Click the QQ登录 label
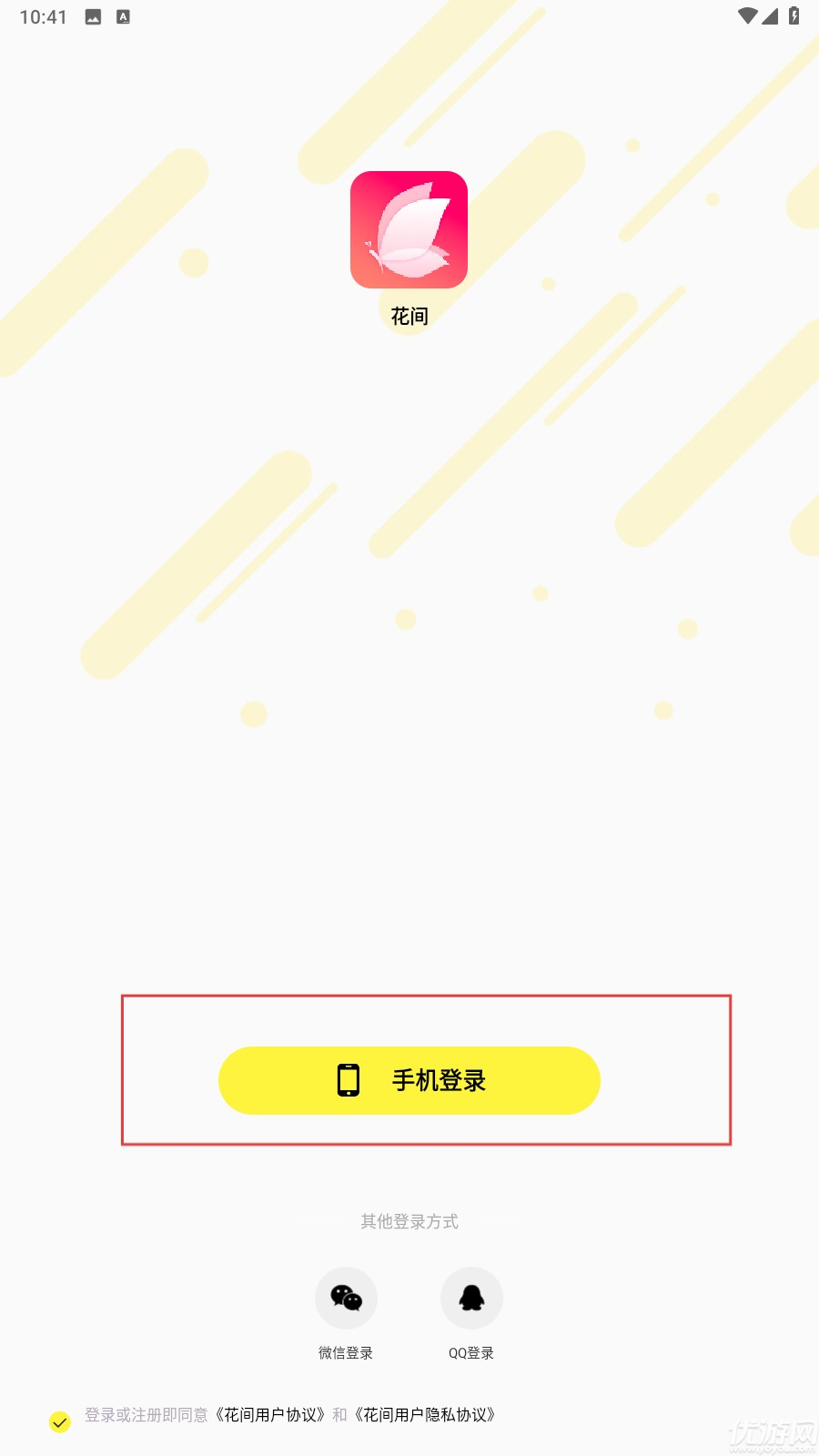 click(471, 1352)
